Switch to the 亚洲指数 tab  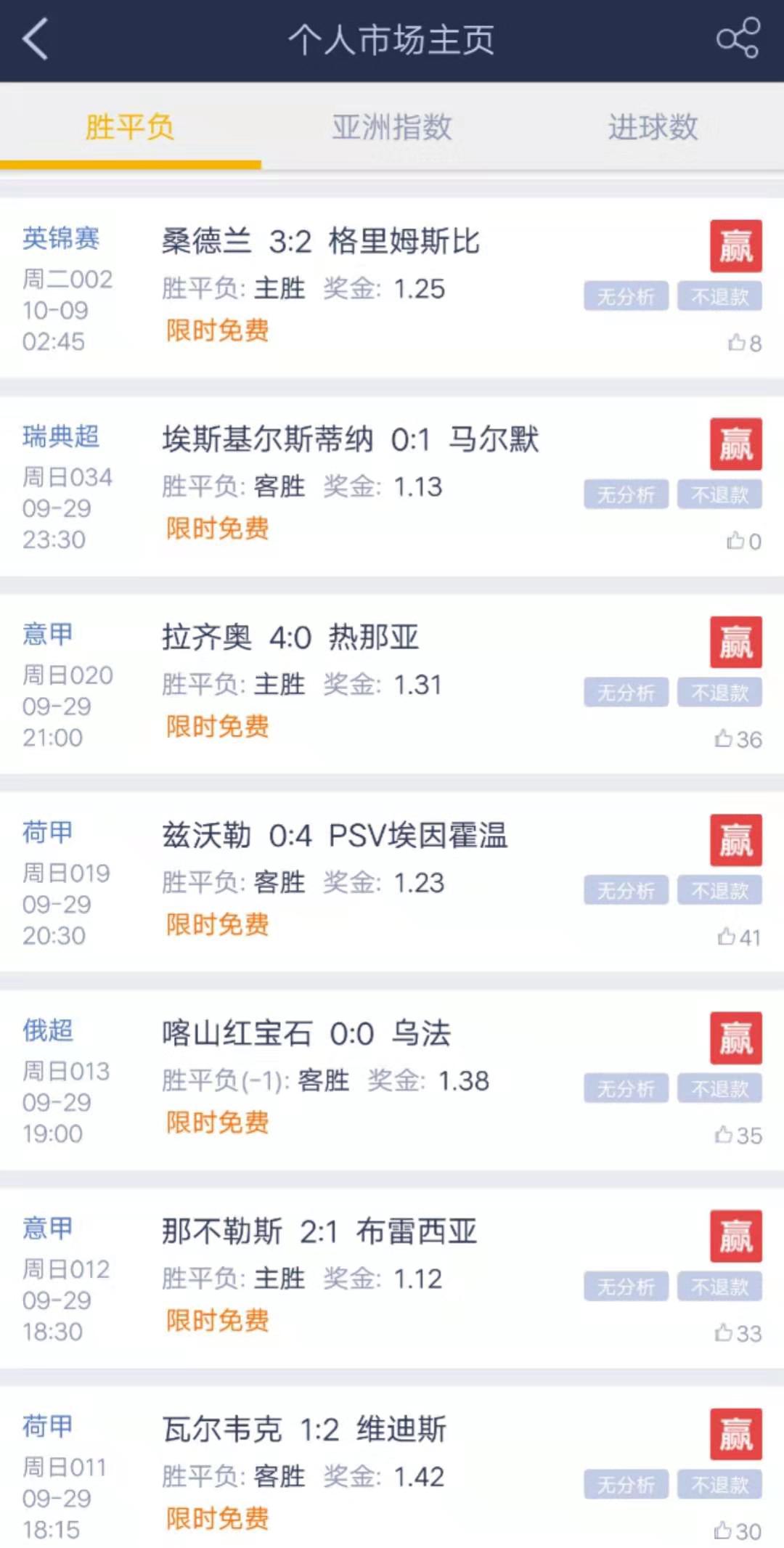[x=392, y=128]
